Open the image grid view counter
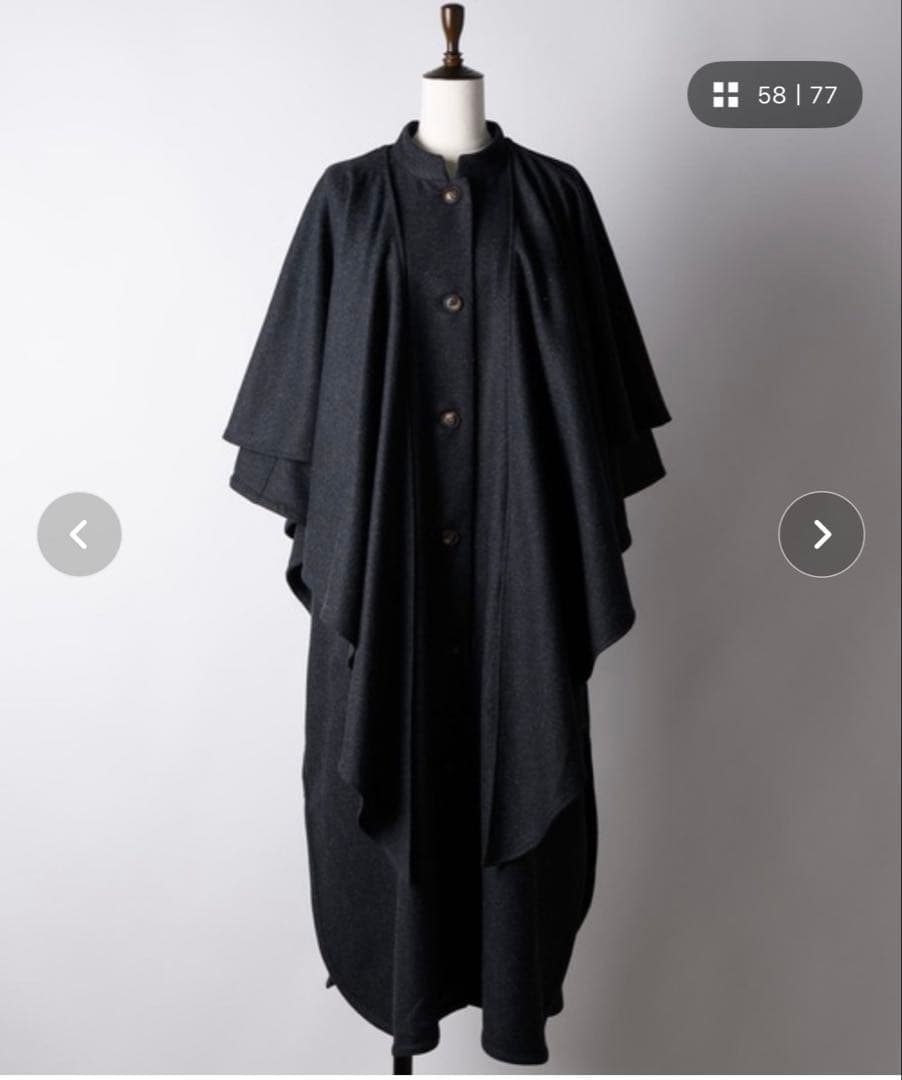Viewport: 902px width, 1080px height. point(775,95)
